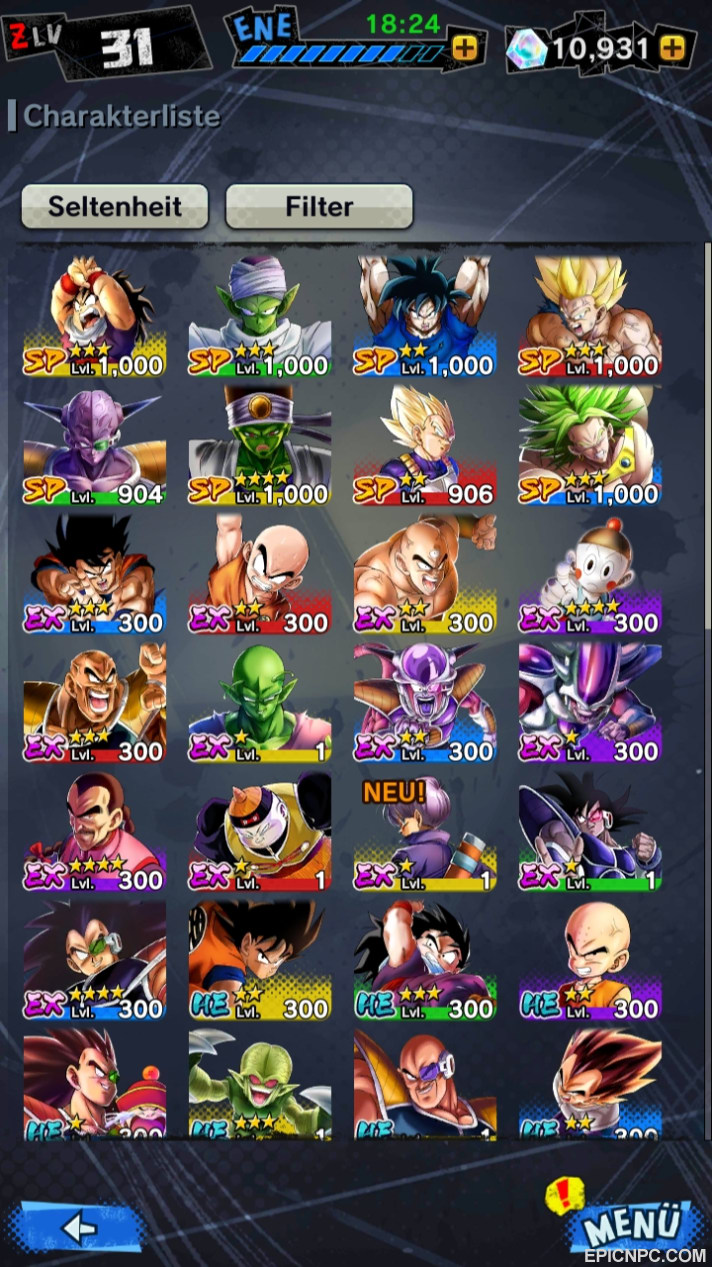Open the bald Krillin HE character

click(x=590, y=961)
